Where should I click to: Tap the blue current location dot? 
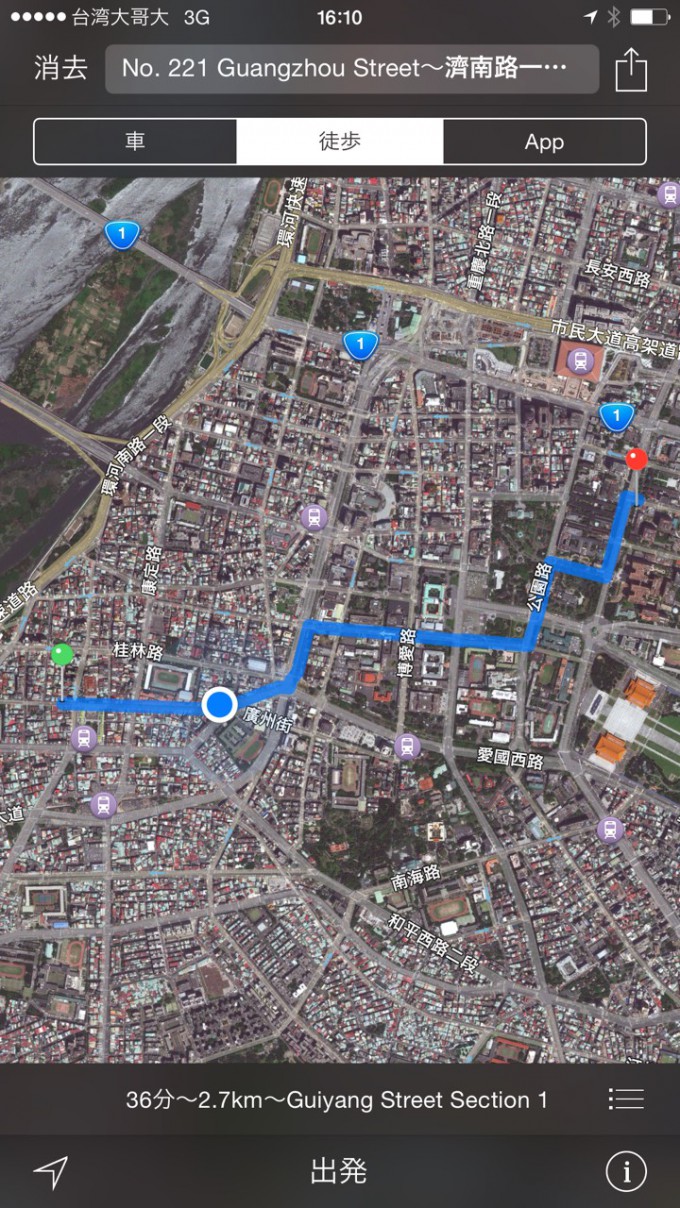click(219, 705)
